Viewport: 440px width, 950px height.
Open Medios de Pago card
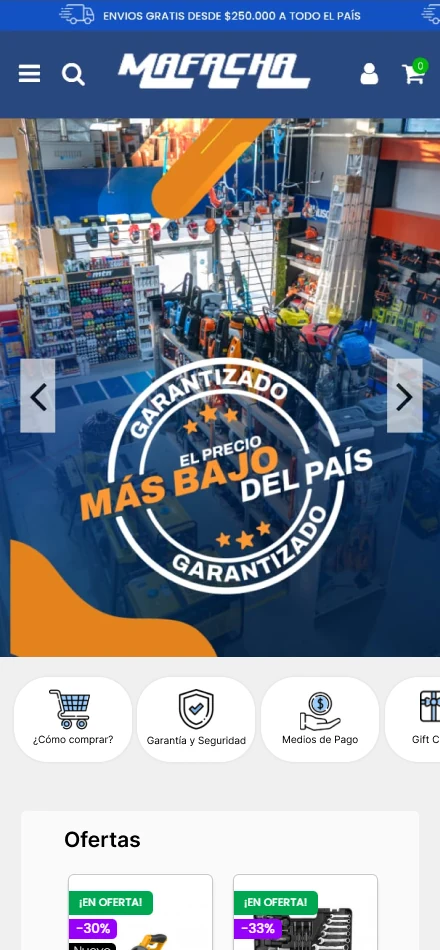point(320,719)
